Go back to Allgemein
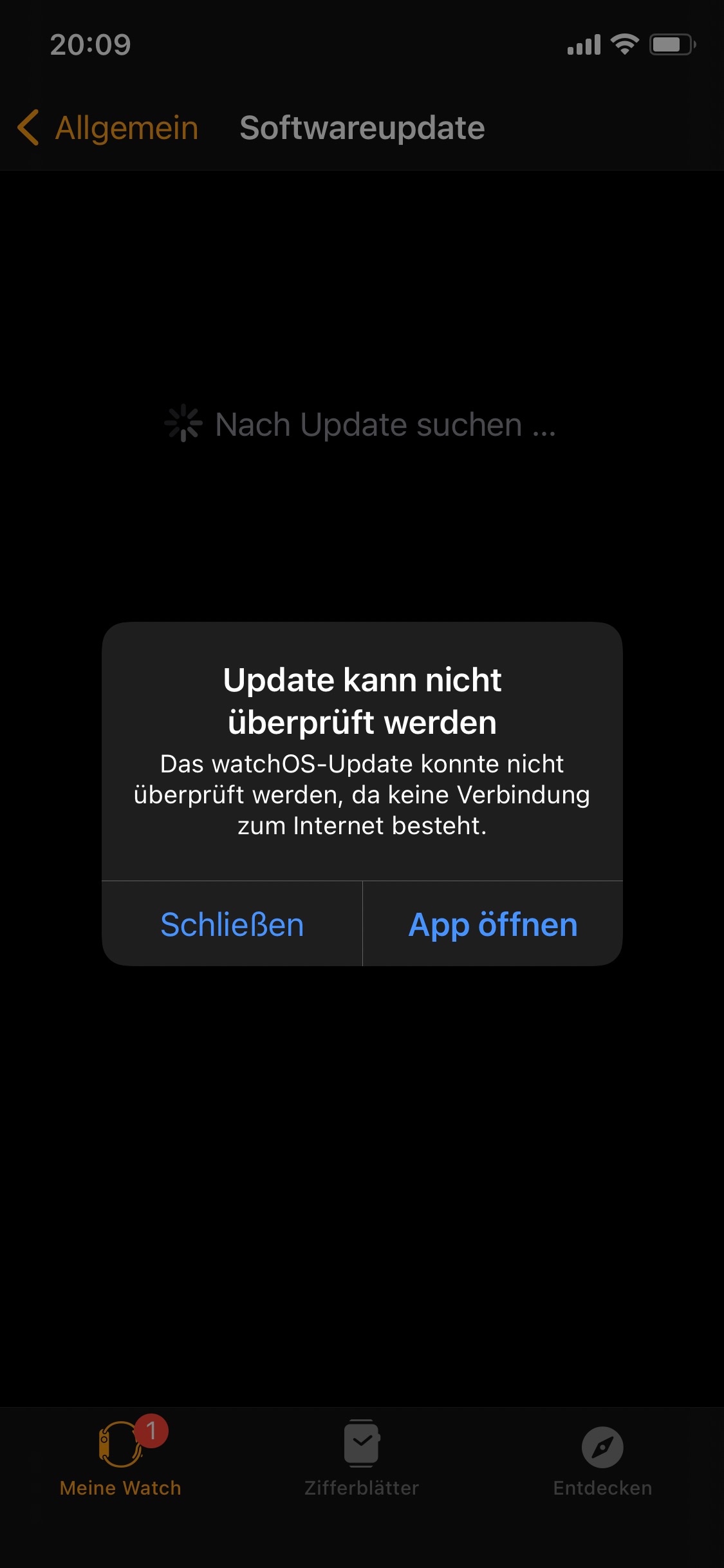Image resolution: width=724 pixels, height=1568 pixels. coord(108,127)
